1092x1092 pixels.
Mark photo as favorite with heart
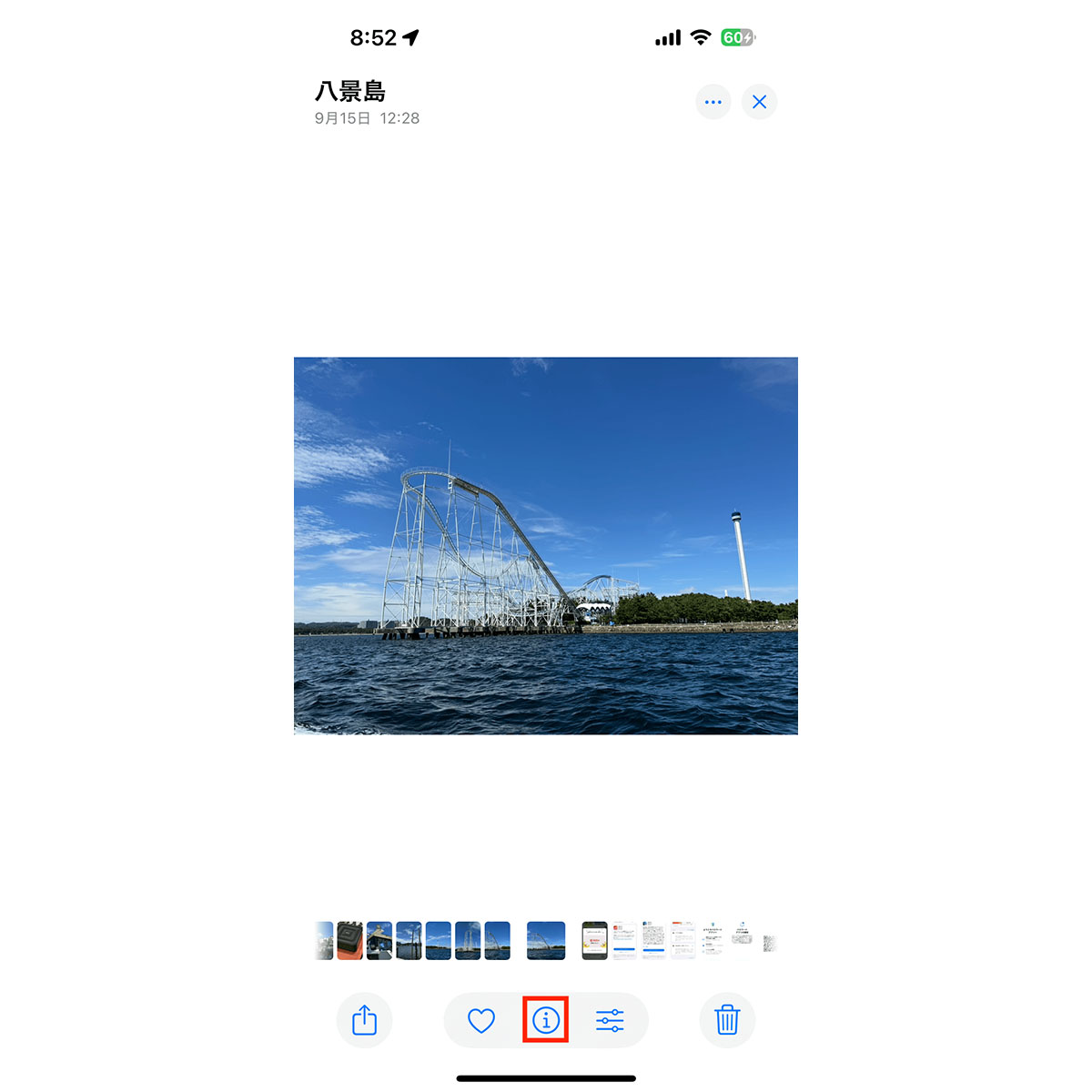(x=481, y=1020)
